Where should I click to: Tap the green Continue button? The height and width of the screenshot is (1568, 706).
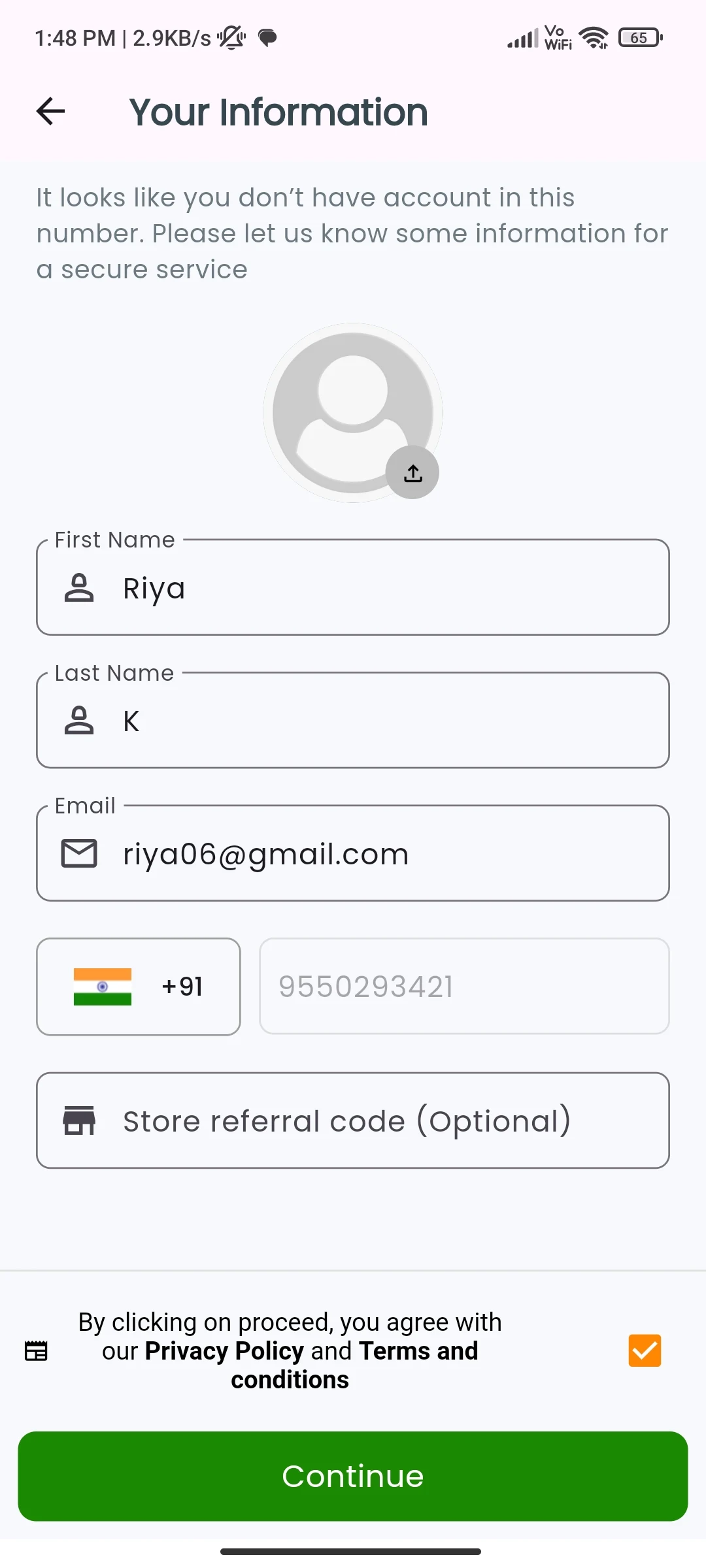pos(353,1477)
